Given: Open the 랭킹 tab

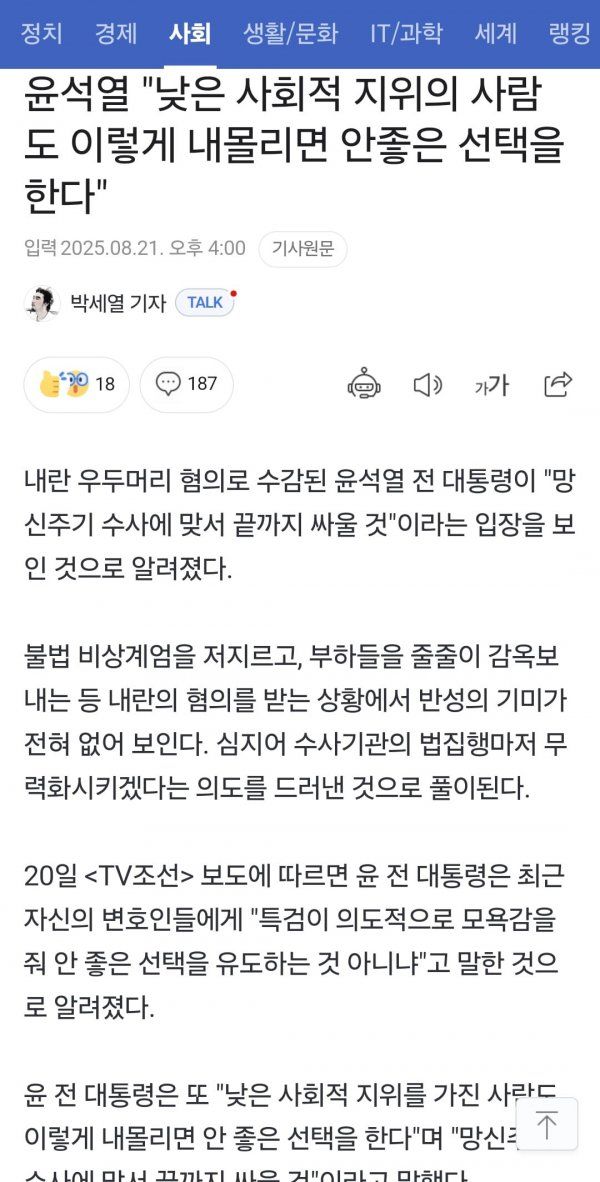Looking at the screenshot, I should click(x=569, y=33).
